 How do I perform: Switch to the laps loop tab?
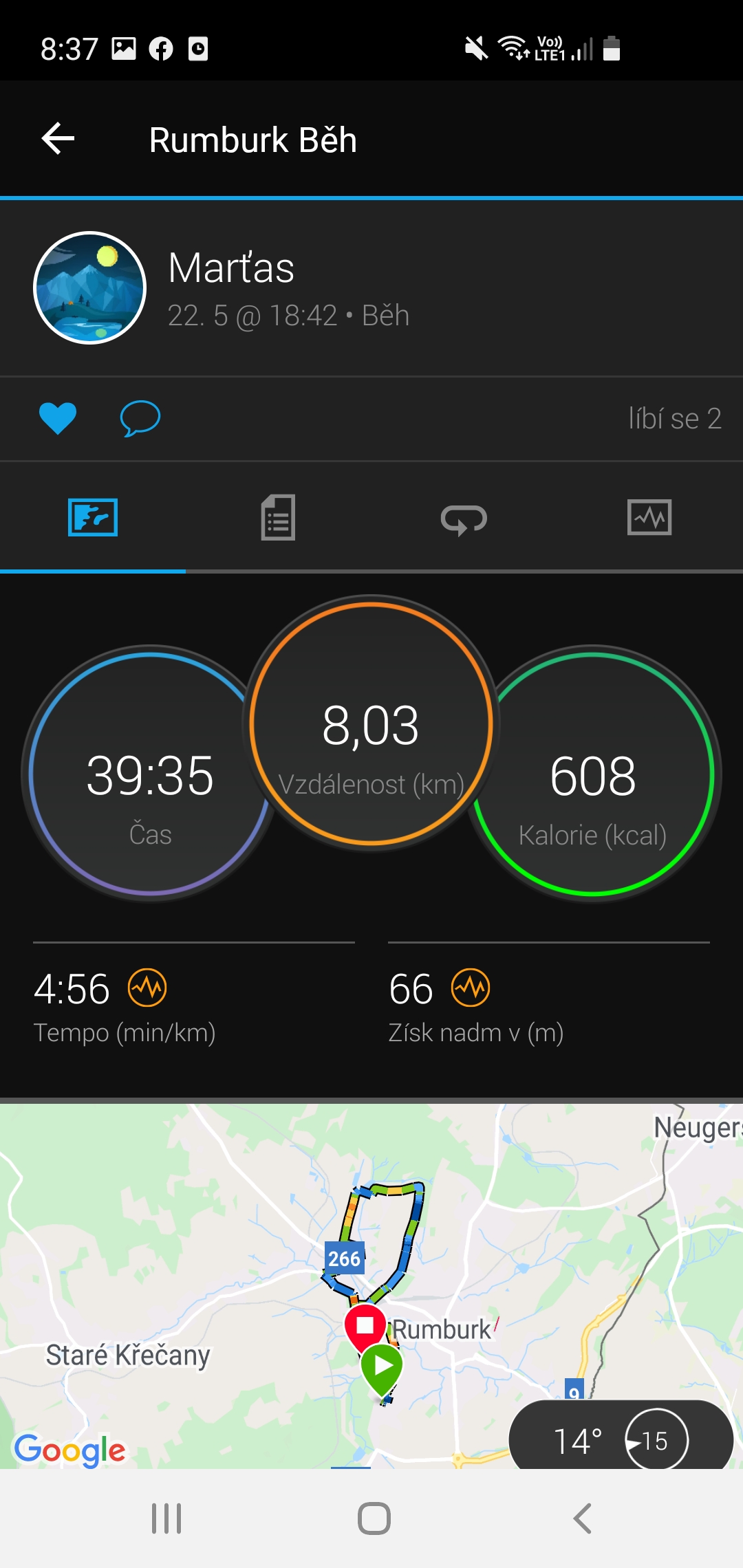coord(464,519)
